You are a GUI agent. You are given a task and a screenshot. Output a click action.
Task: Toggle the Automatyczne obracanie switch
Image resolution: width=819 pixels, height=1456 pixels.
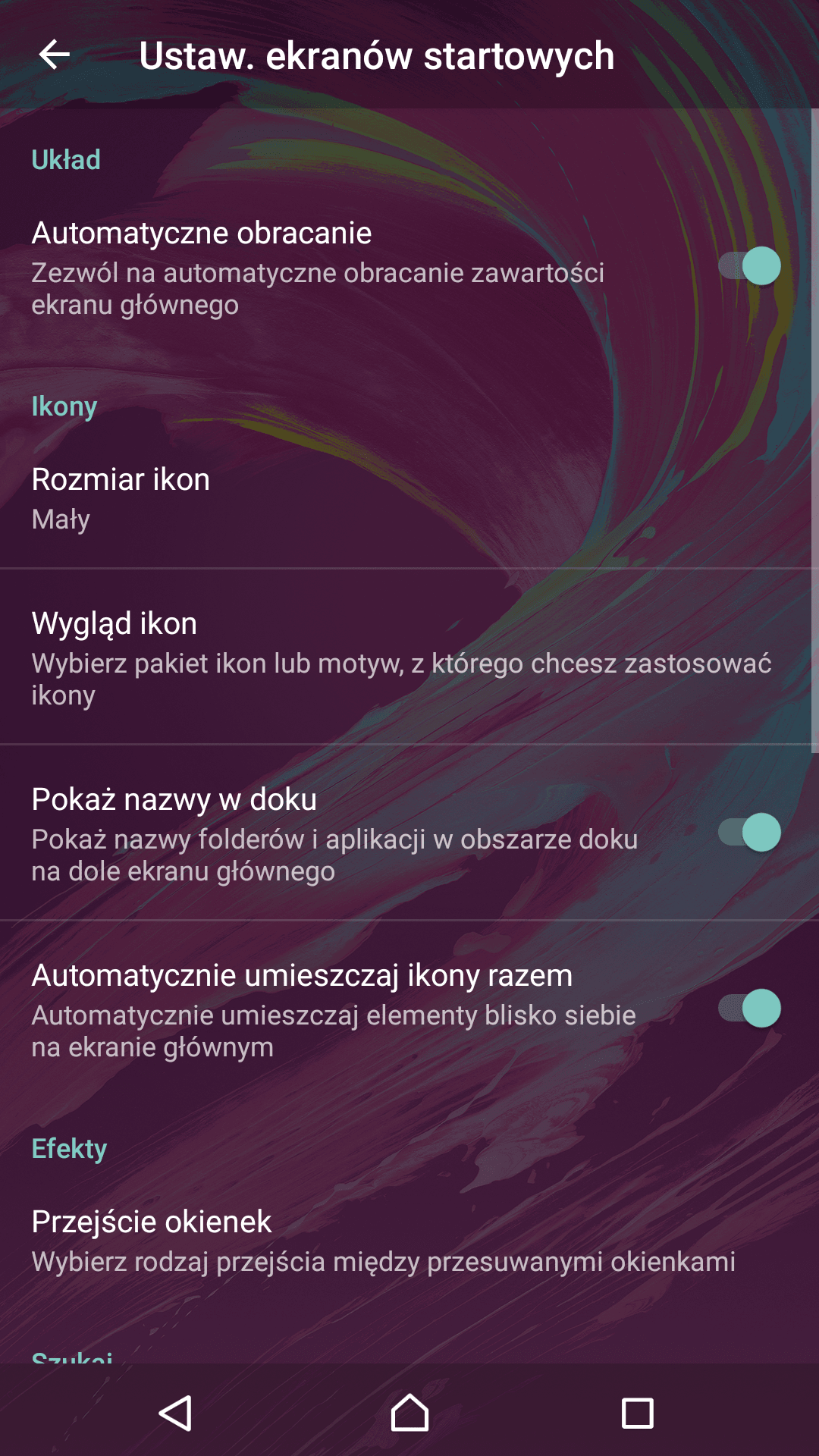click(749, 266)
